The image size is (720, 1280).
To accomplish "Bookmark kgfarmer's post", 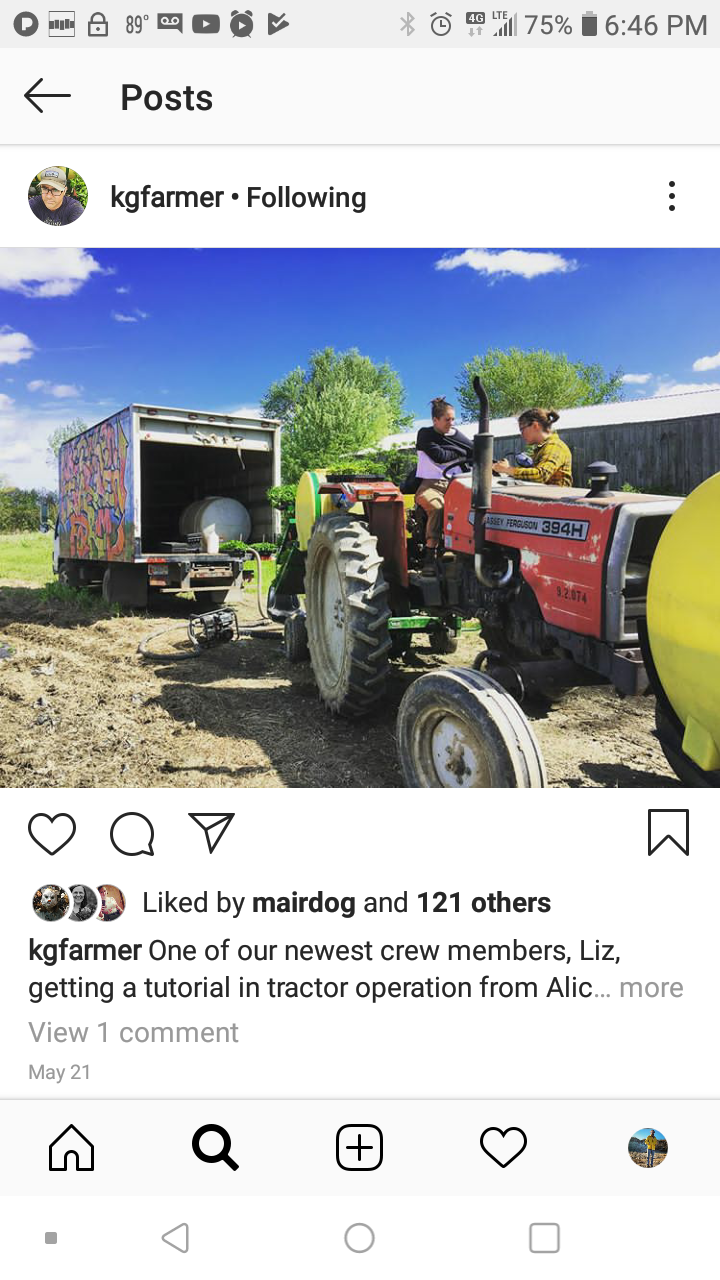I will point(668,832).
